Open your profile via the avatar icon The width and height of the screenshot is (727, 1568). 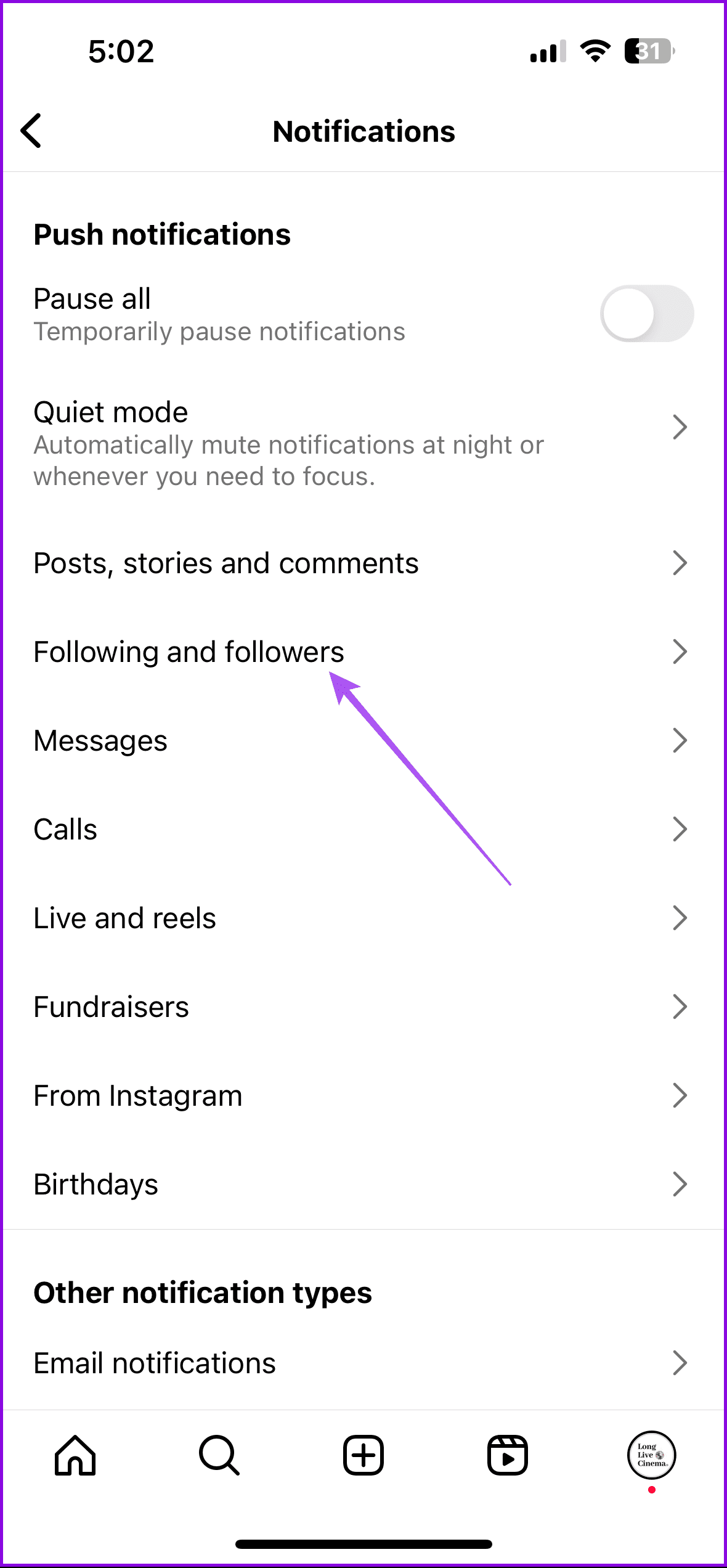tap(650, 1455)
